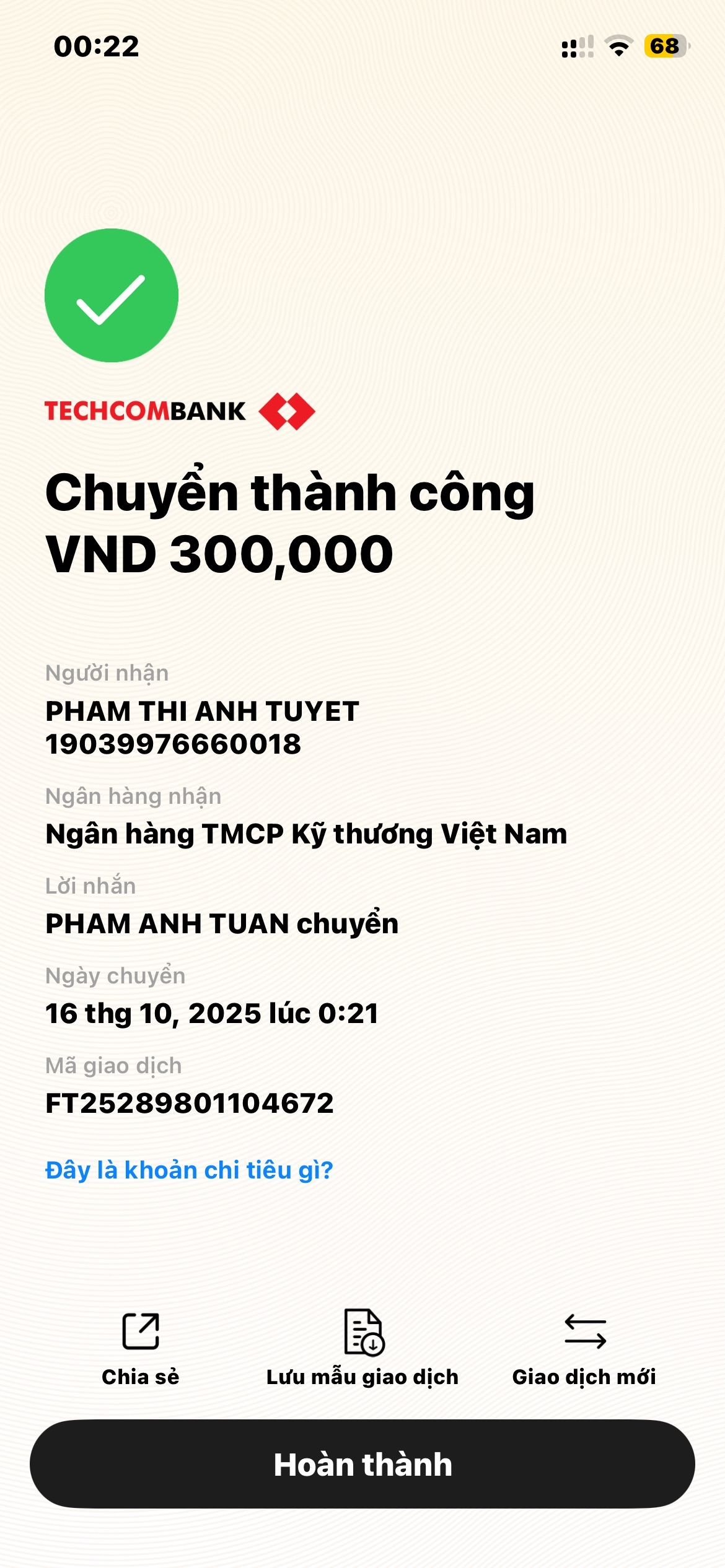
Task: Start a new transfer with Giao dịch mới
Action: point(584,1348)
